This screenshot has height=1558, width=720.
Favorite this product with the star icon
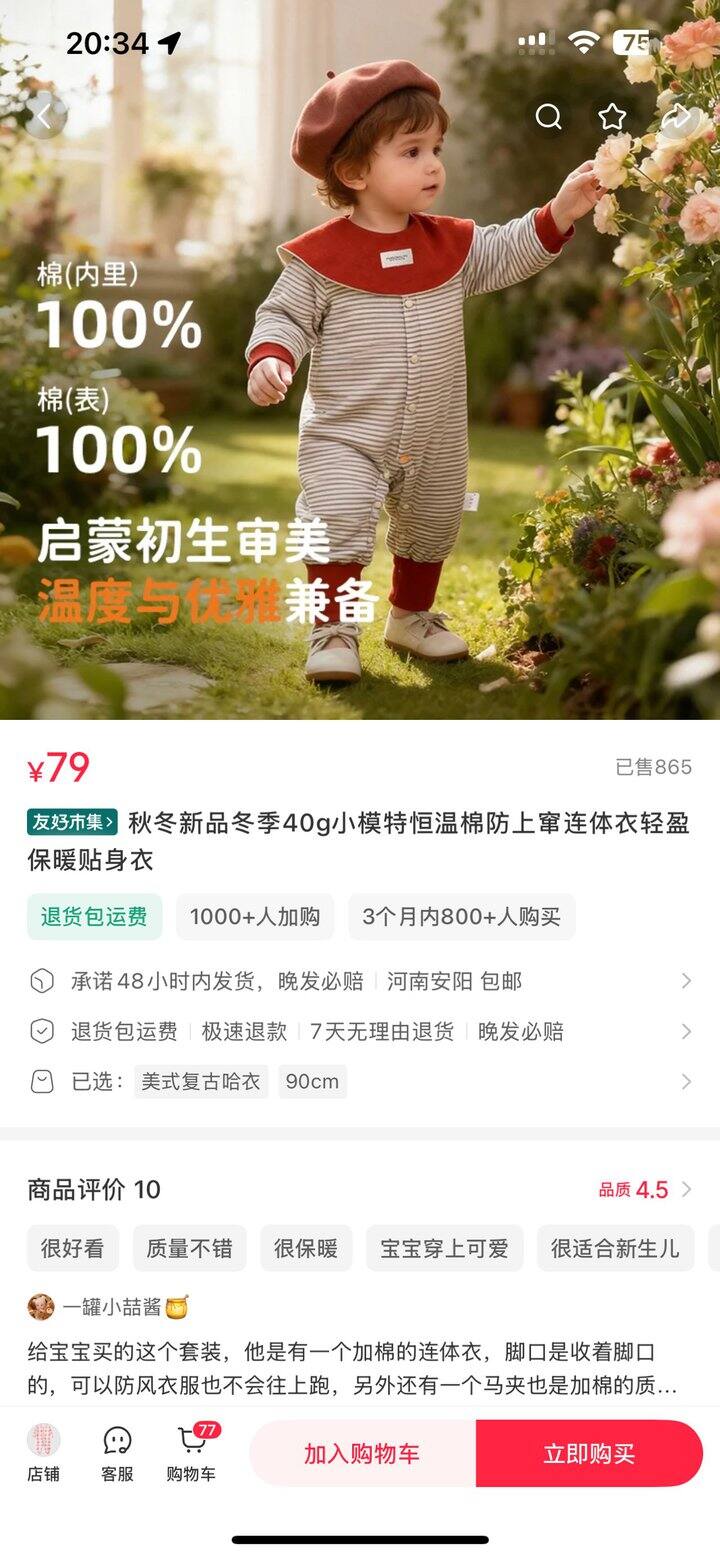612,117
